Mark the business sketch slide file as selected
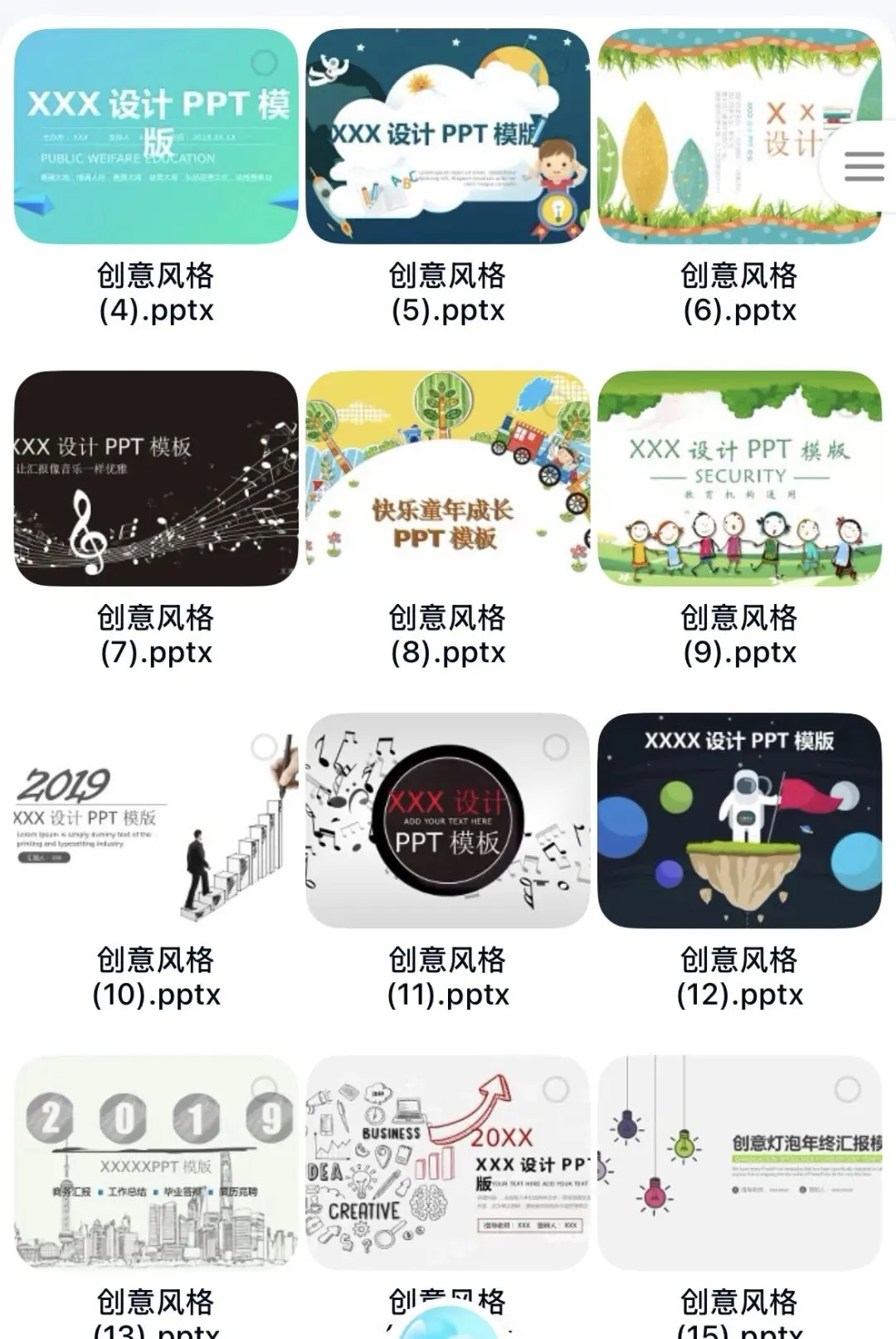This screenshot has height=1339, width=896. pyautogui.click(x=556, y=1089)
